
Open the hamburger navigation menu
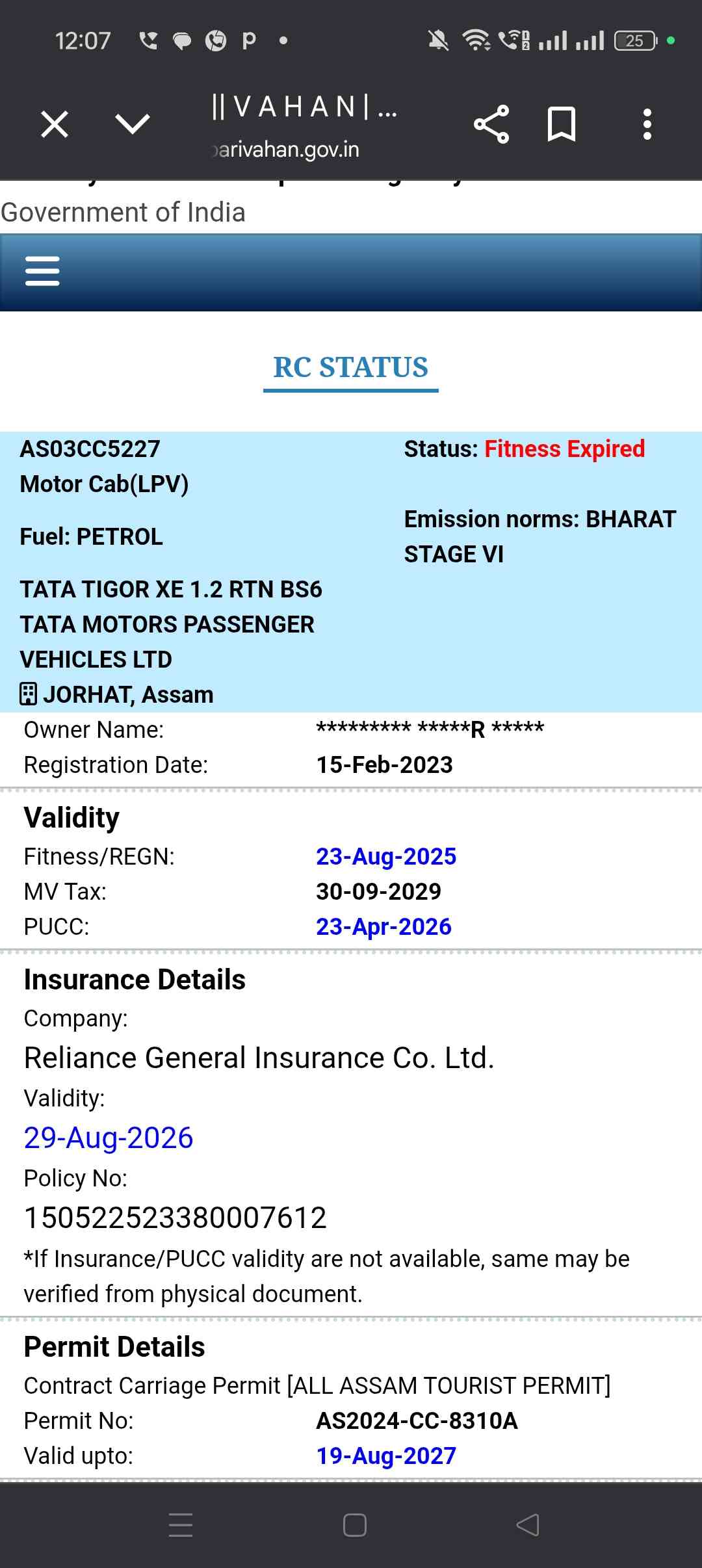[42, 271]
